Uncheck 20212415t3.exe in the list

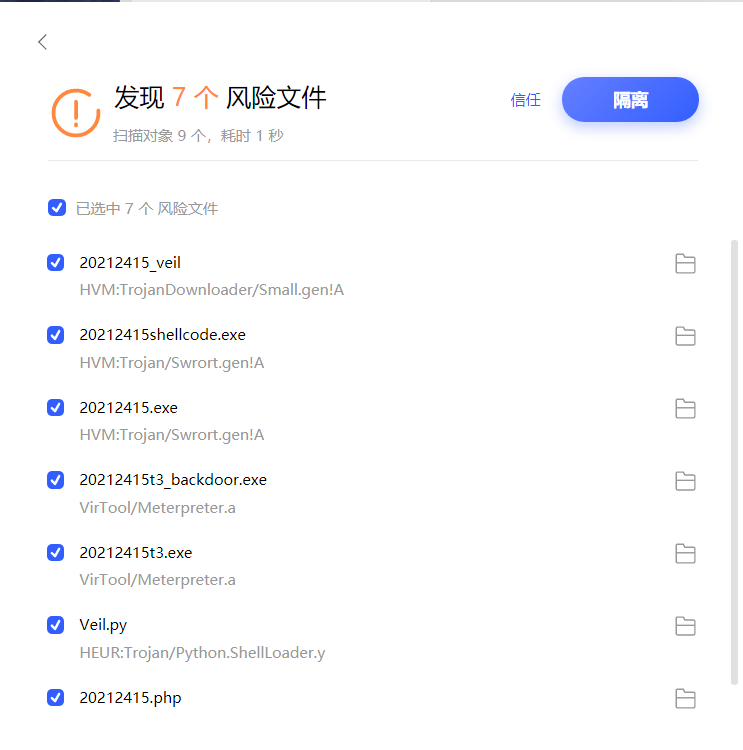point(56,552)
